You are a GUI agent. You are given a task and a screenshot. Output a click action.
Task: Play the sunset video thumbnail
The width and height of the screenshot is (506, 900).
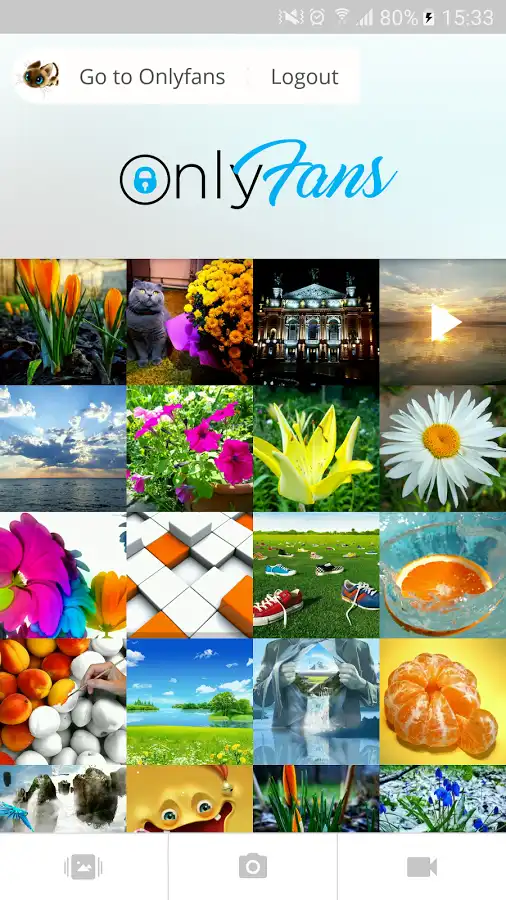[443, 322]
